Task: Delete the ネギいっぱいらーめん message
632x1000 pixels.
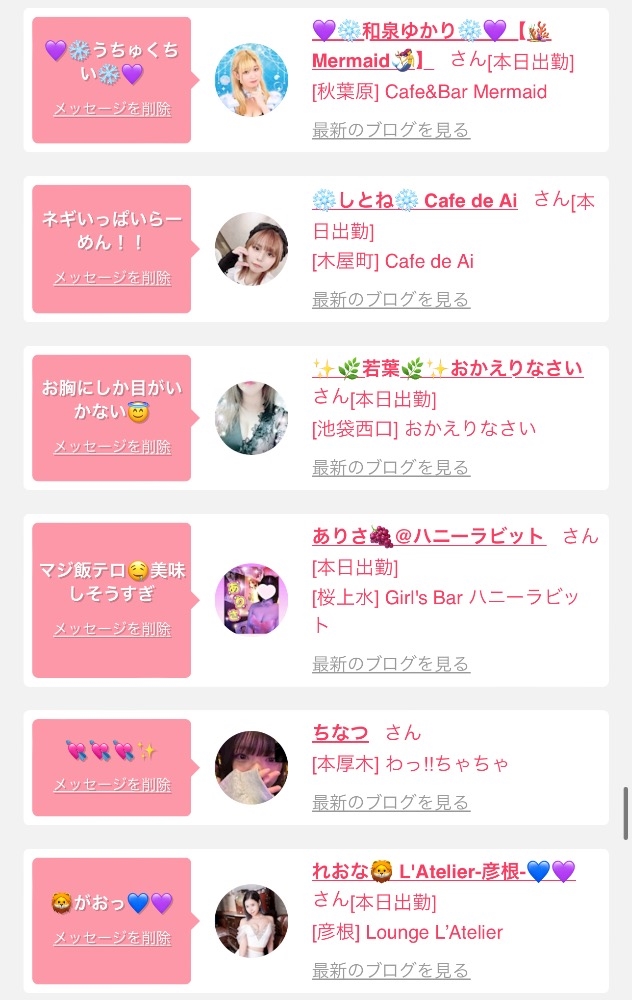Action: (112, 278)
